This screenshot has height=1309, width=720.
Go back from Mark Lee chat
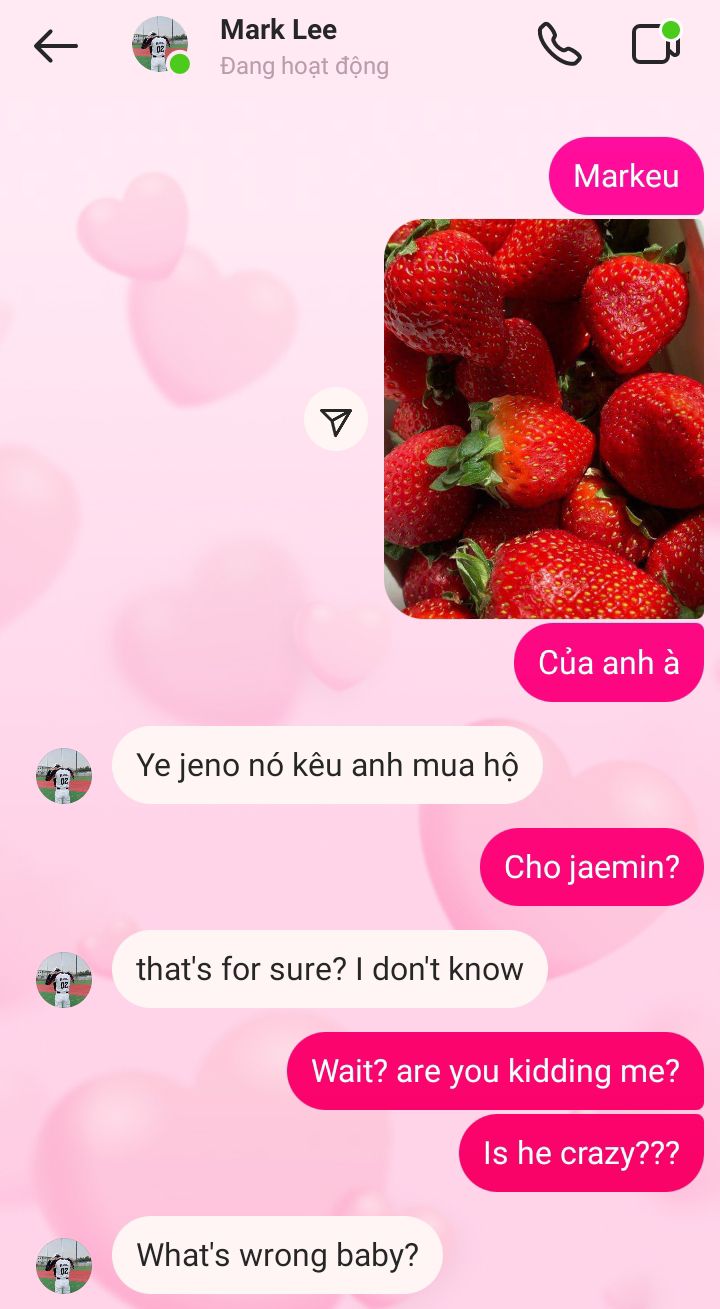click(x=55, y=45)
